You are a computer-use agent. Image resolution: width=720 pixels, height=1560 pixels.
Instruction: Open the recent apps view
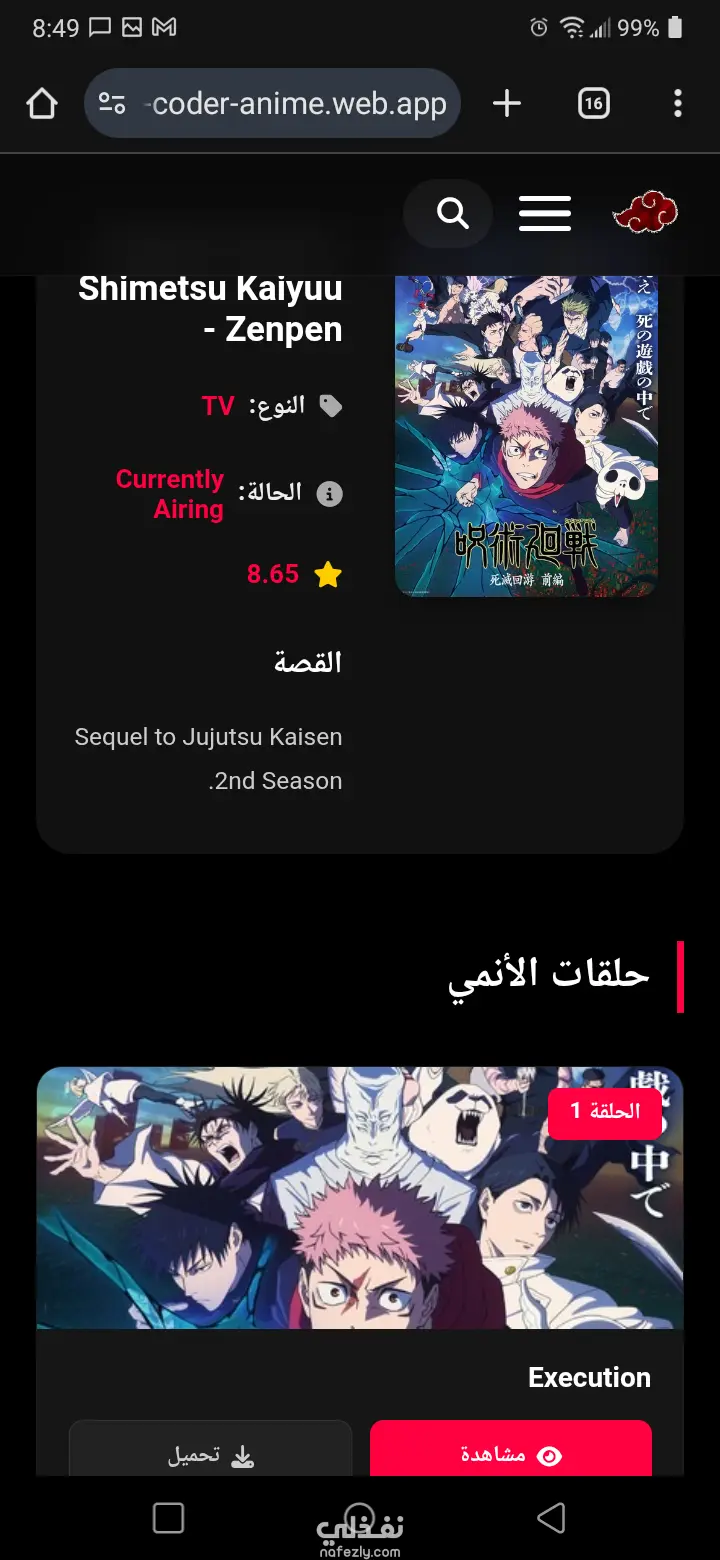coord(168,1517)
